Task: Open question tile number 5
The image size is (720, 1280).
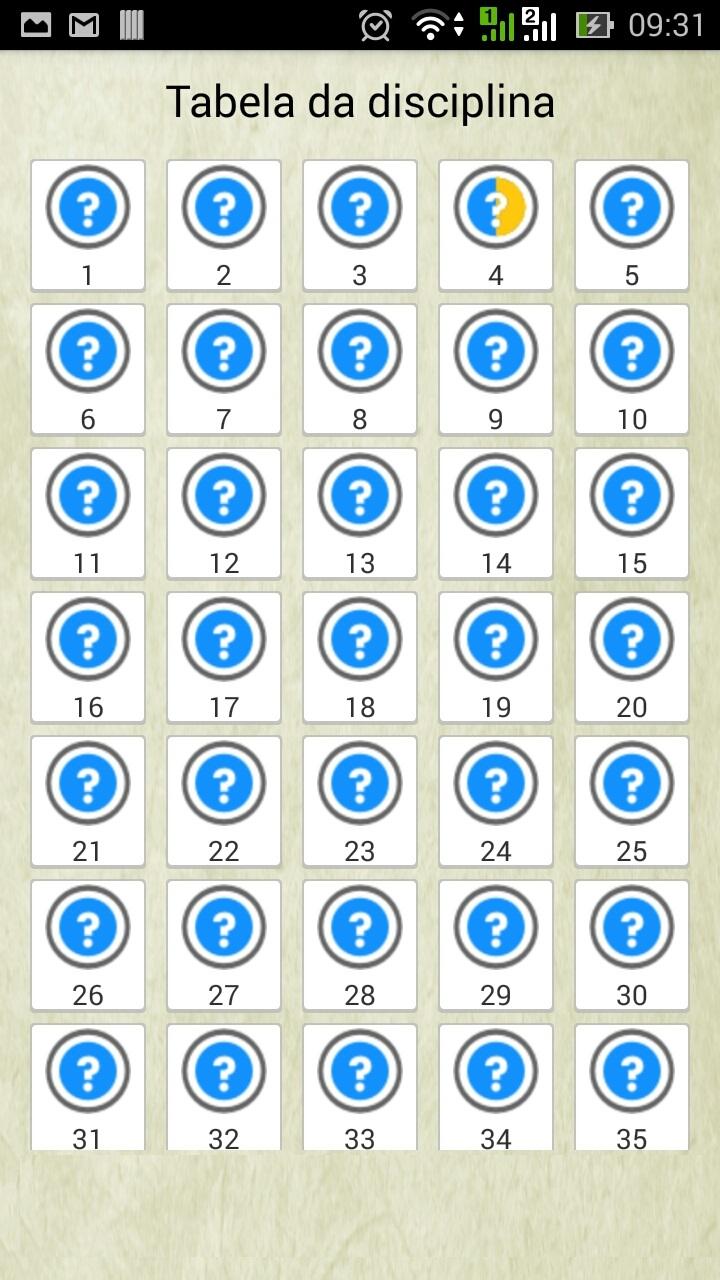Action: tap(632, 225)
